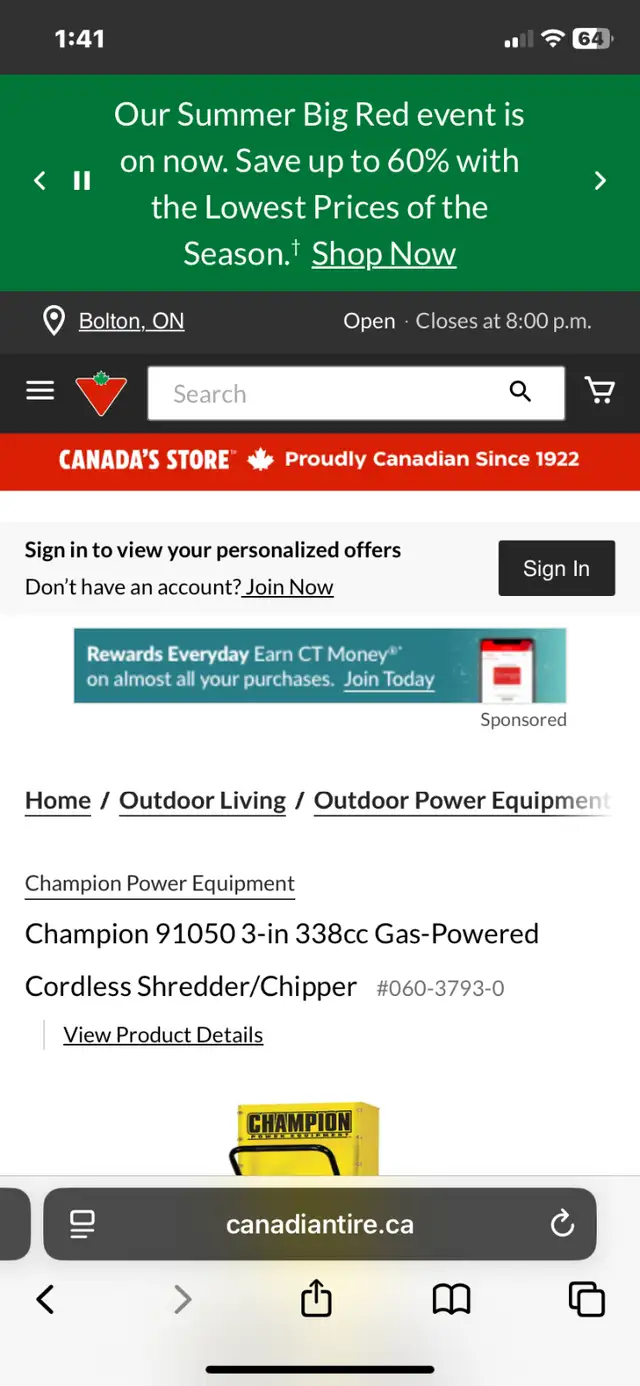Show next promo banner
Viewport: 640px width, 1386px height.
tap(600, 181)
